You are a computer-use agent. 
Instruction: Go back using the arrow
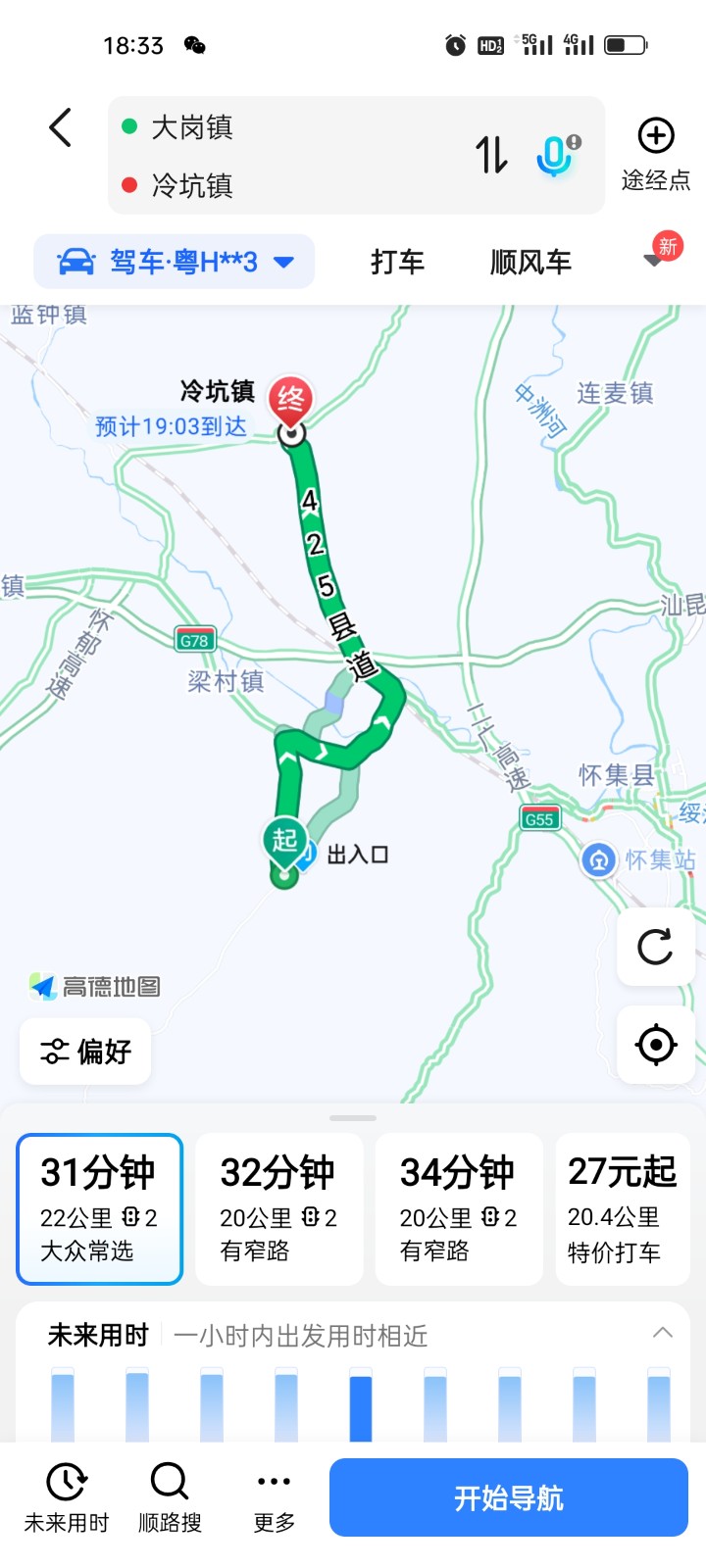(x=61, y=127)
